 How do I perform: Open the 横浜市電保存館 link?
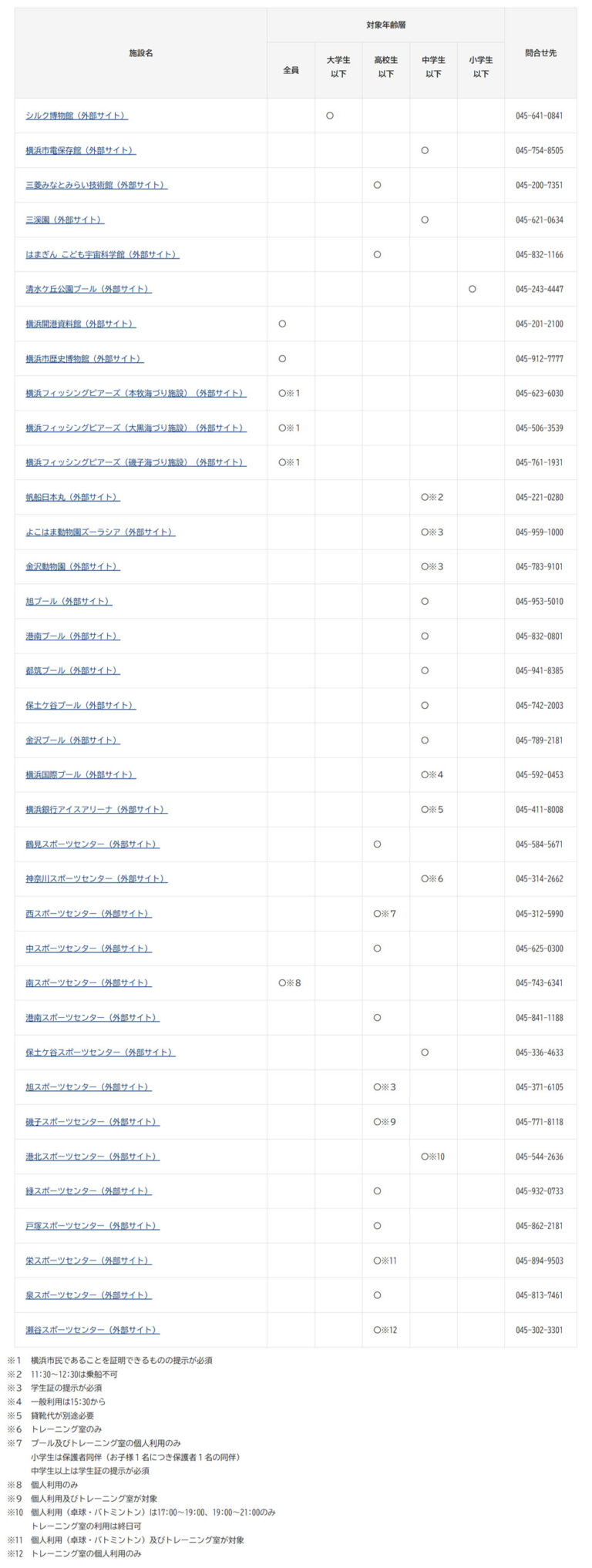pos(80,150)
